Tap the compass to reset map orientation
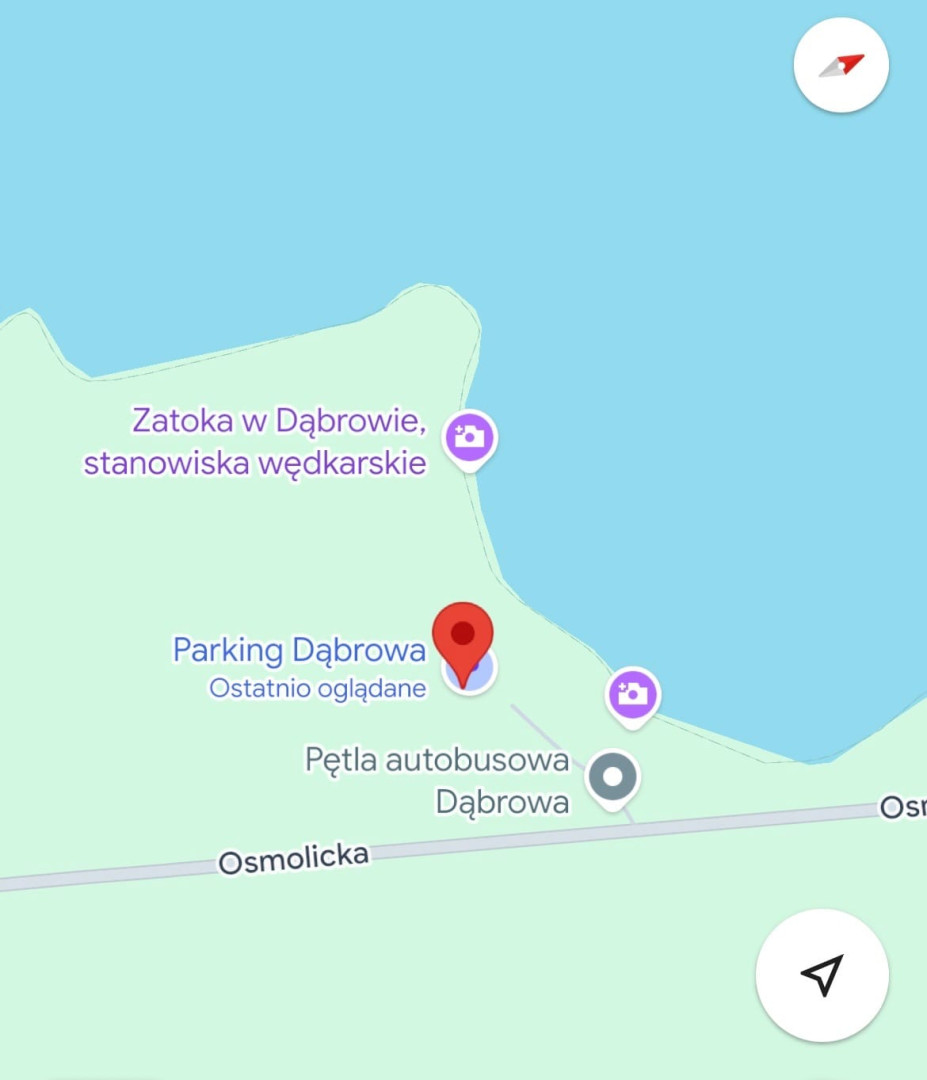This screenshot has height=1080, width=927. coord(841,65)
